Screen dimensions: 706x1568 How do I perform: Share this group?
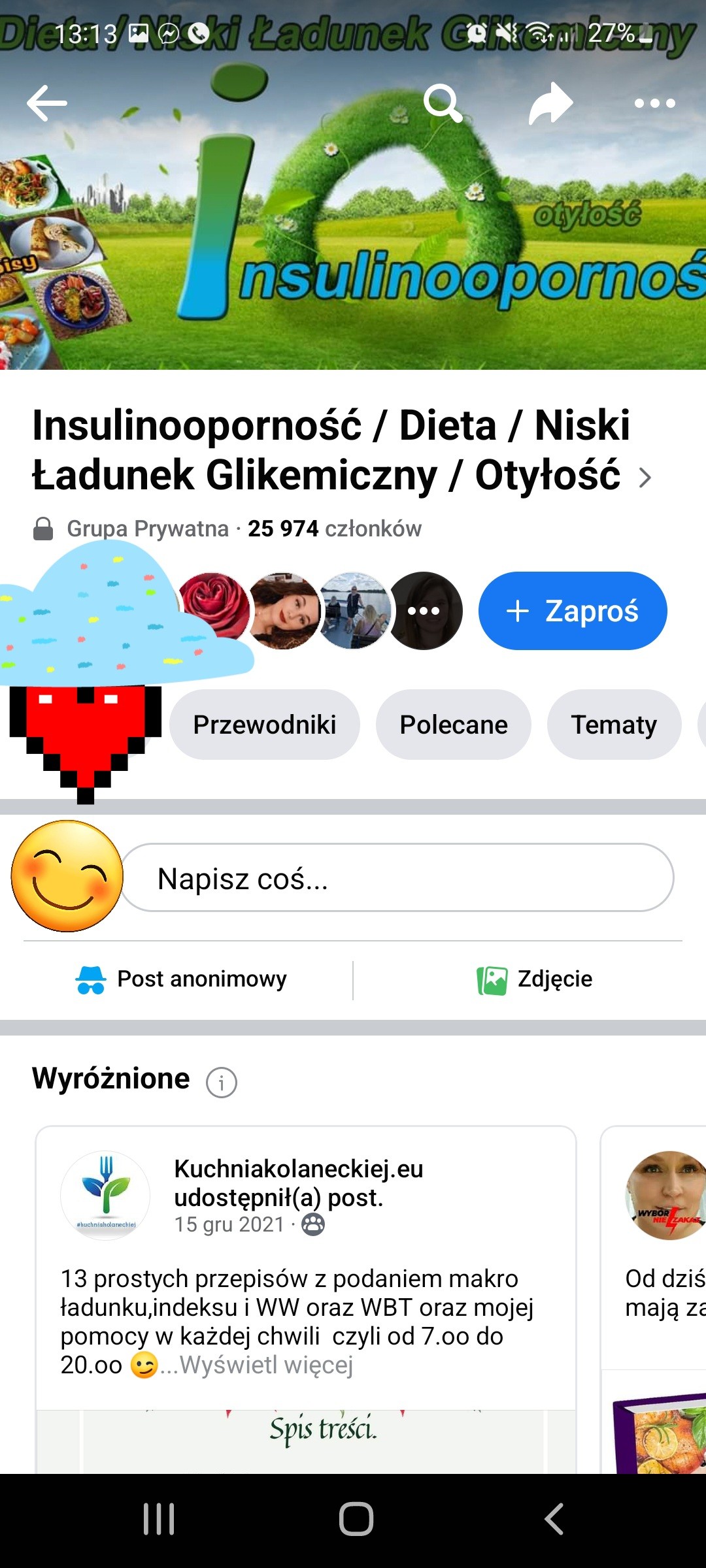pos(550,103)
